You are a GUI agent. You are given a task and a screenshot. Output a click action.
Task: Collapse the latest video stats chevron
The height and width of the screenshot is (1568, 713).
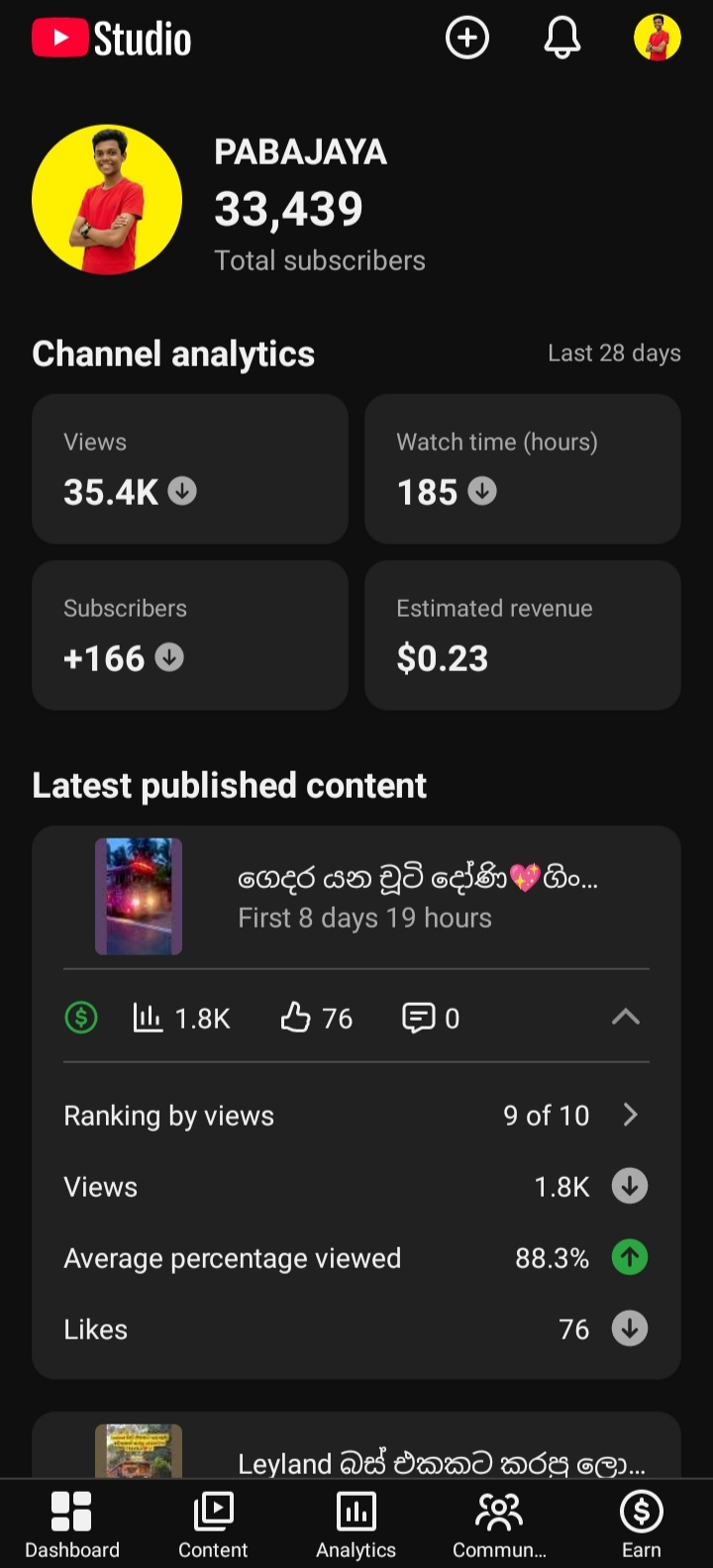(626, 1018)
